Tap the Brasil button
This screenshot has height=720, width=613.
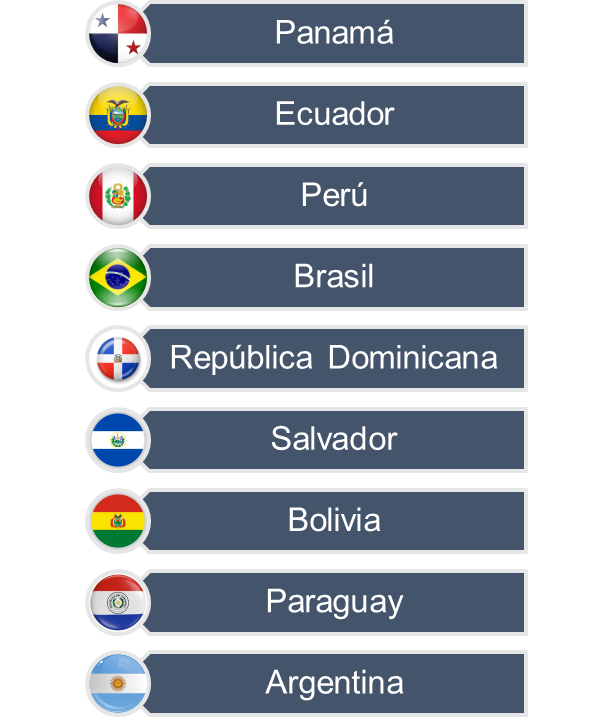(x=334, y=276)
